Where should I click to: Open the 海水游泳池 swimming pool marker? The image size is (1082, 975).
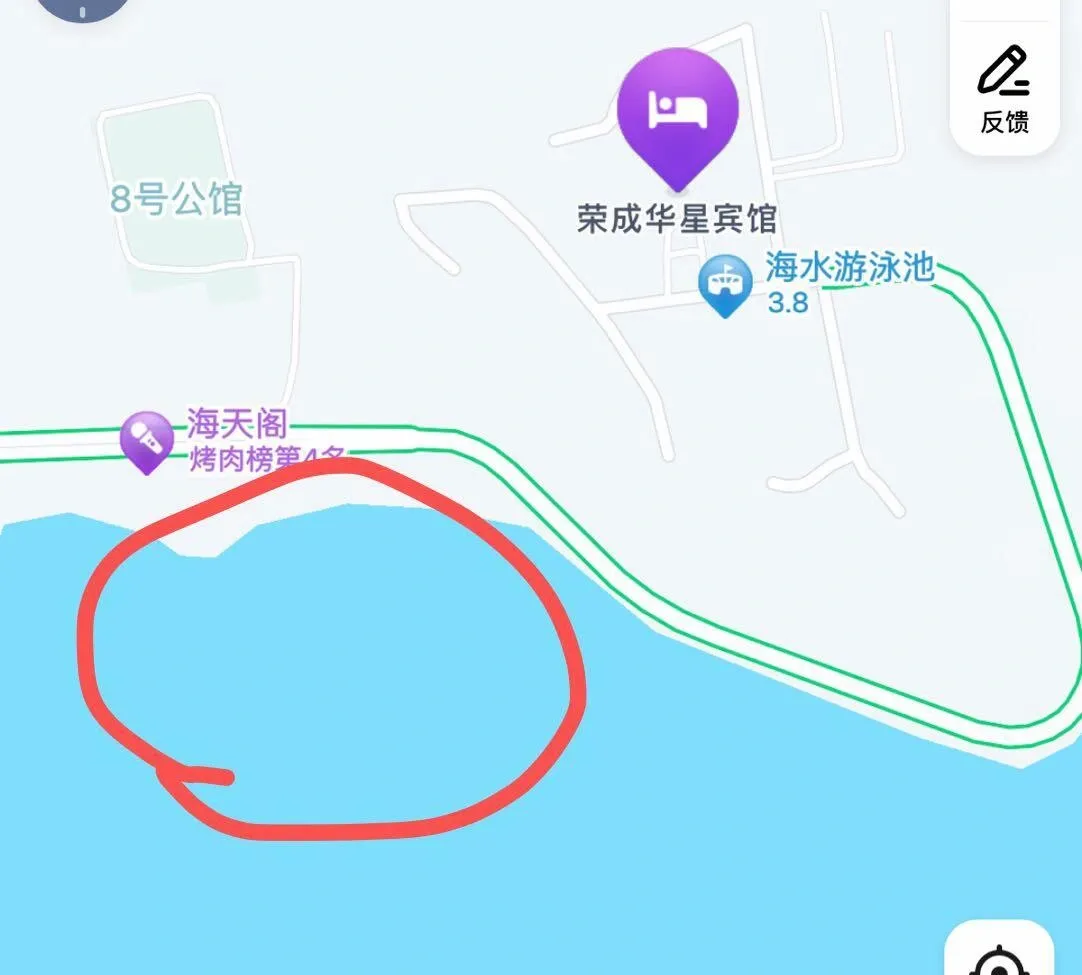(x=724, y=284)
